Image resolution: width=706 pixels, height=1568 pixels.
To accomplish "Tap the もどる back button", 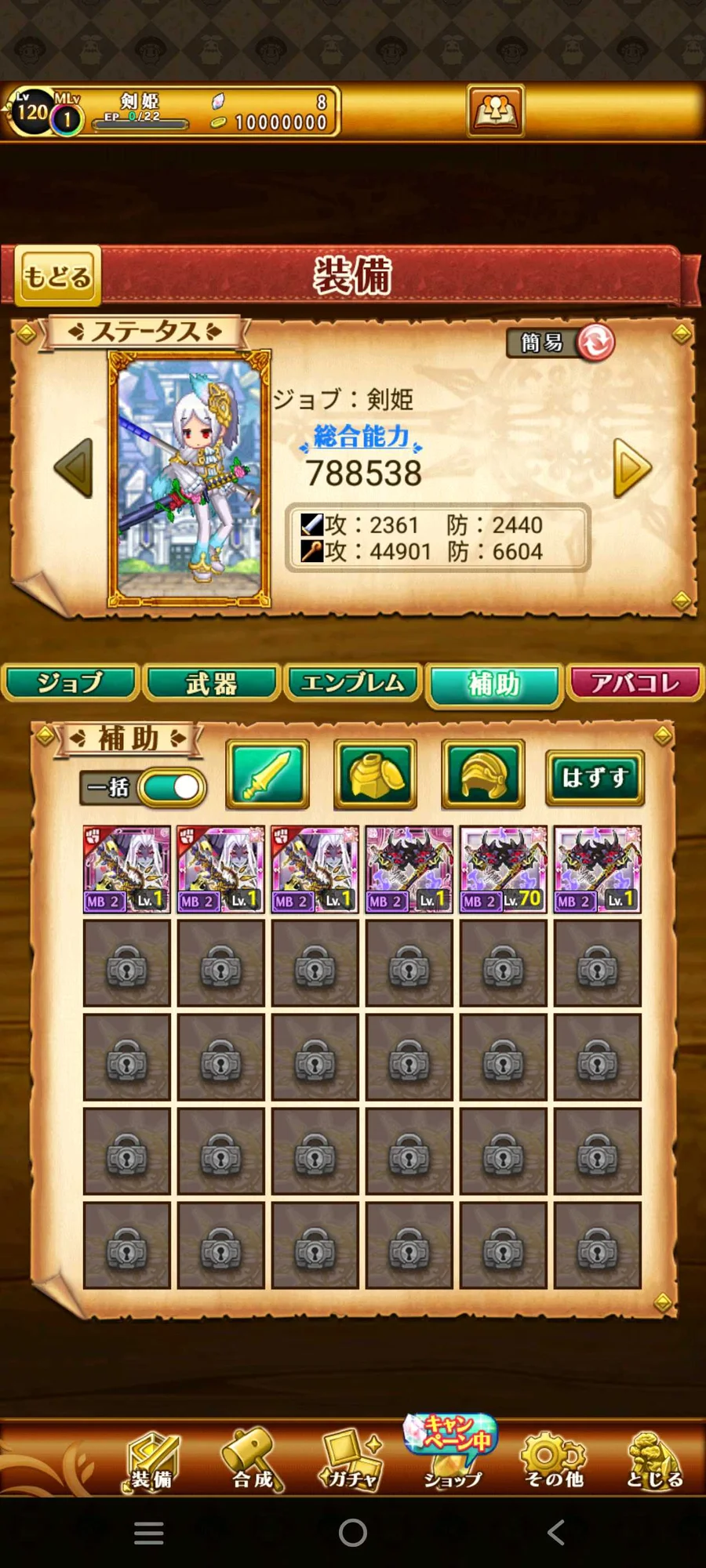I will (58, 275).
